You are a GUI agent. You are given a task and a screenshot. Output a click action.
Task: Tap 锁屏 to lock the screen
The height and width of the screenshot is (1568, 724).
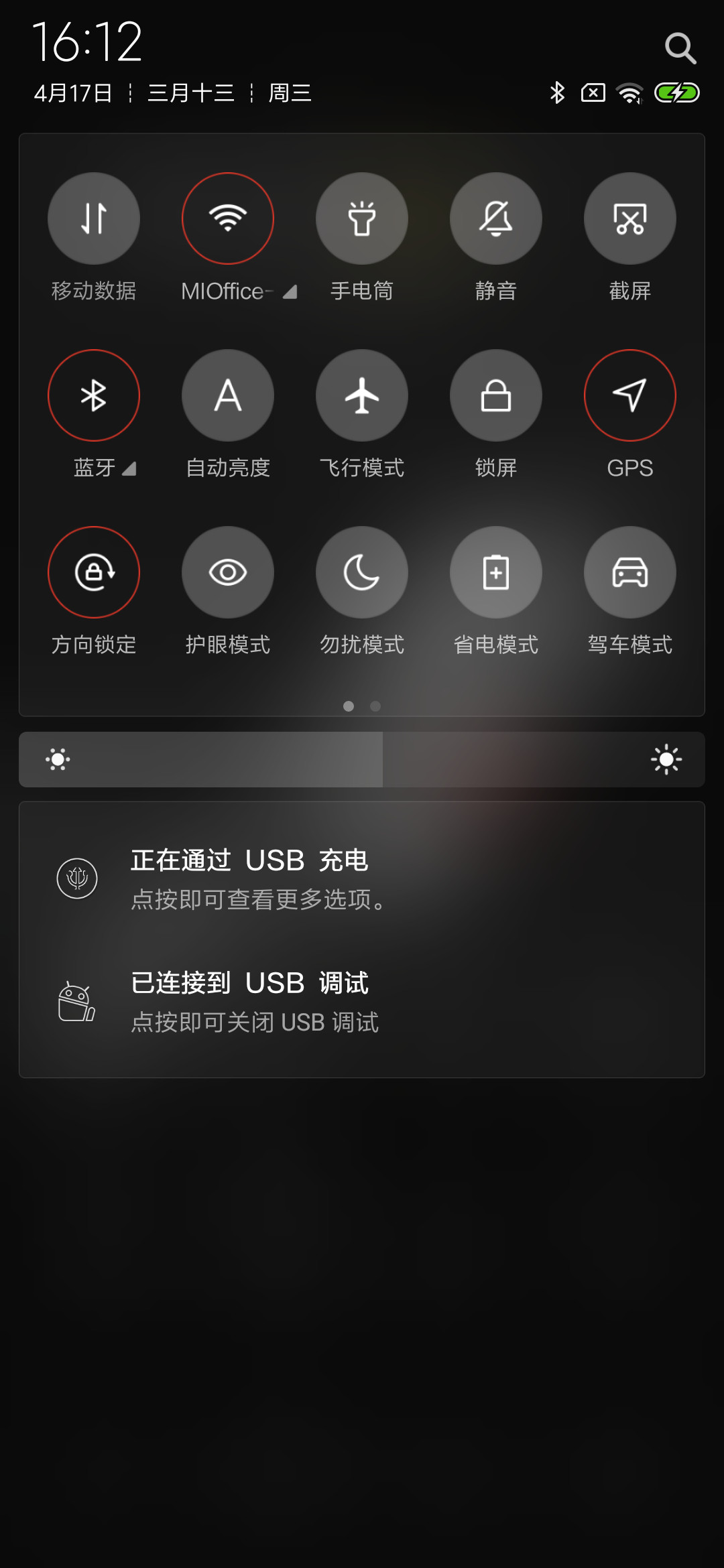click(x=496, y=395)
